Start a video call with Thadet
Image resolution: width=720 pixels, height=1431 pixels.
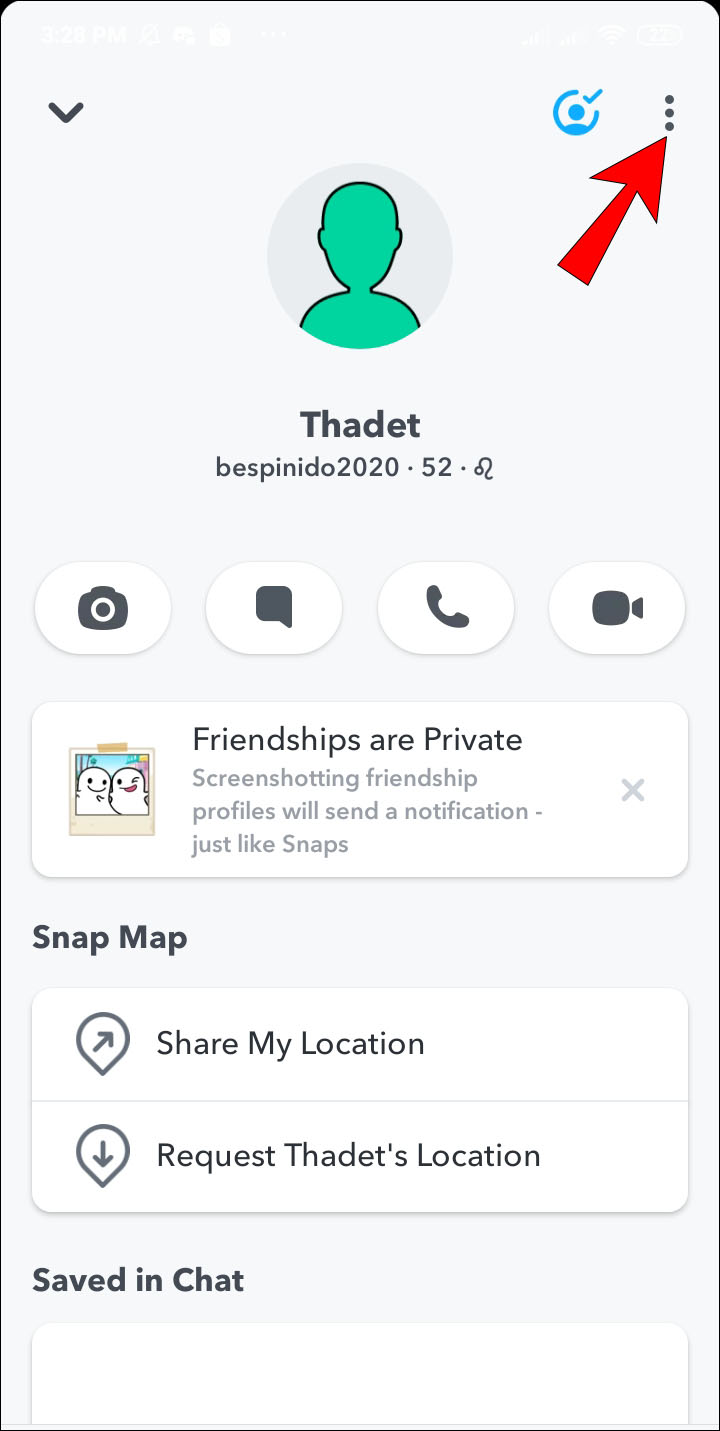(x=617, y=608)
